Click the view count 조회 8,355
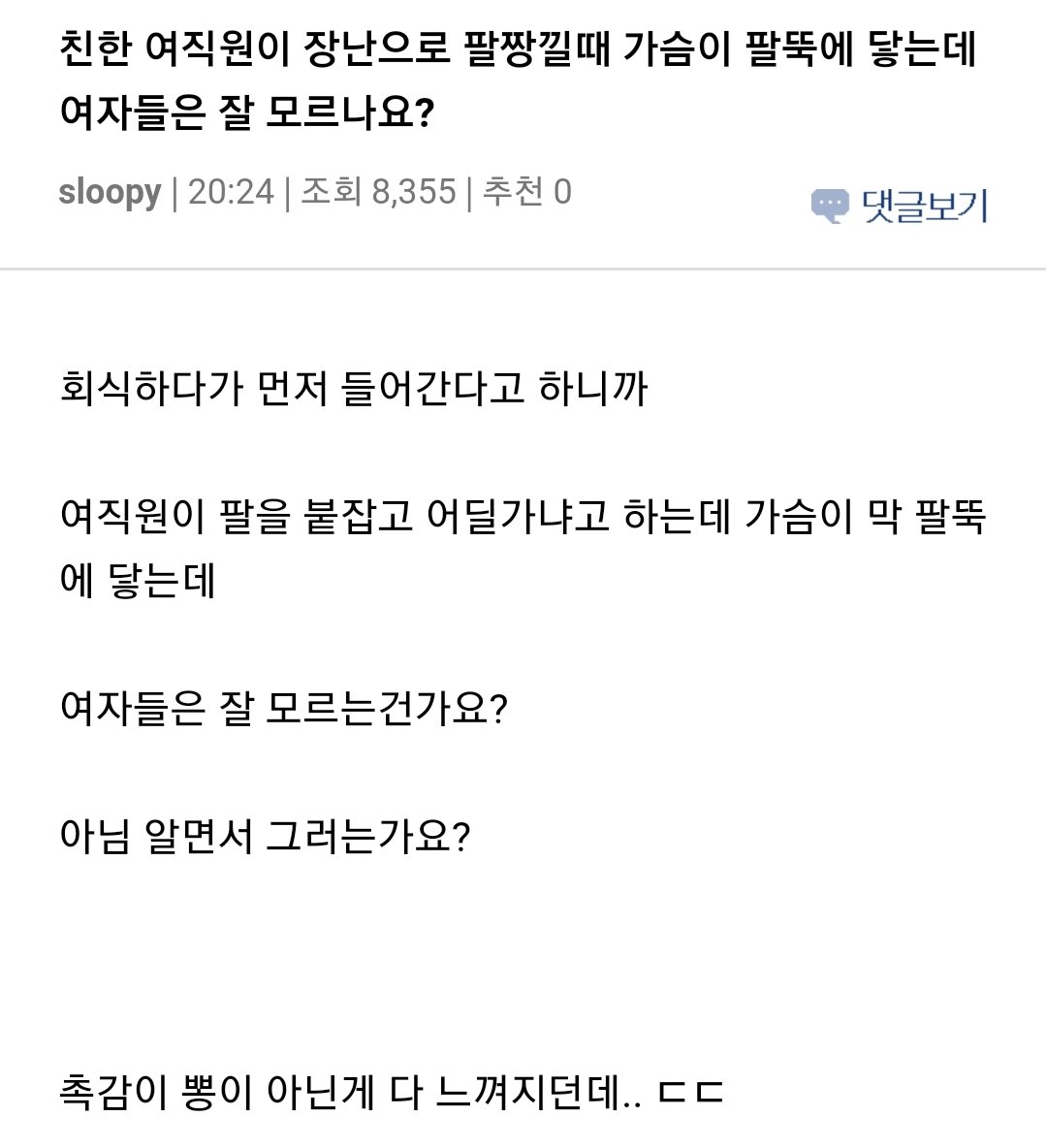This screenshot has height=1148, width=1046. (378, 193)
